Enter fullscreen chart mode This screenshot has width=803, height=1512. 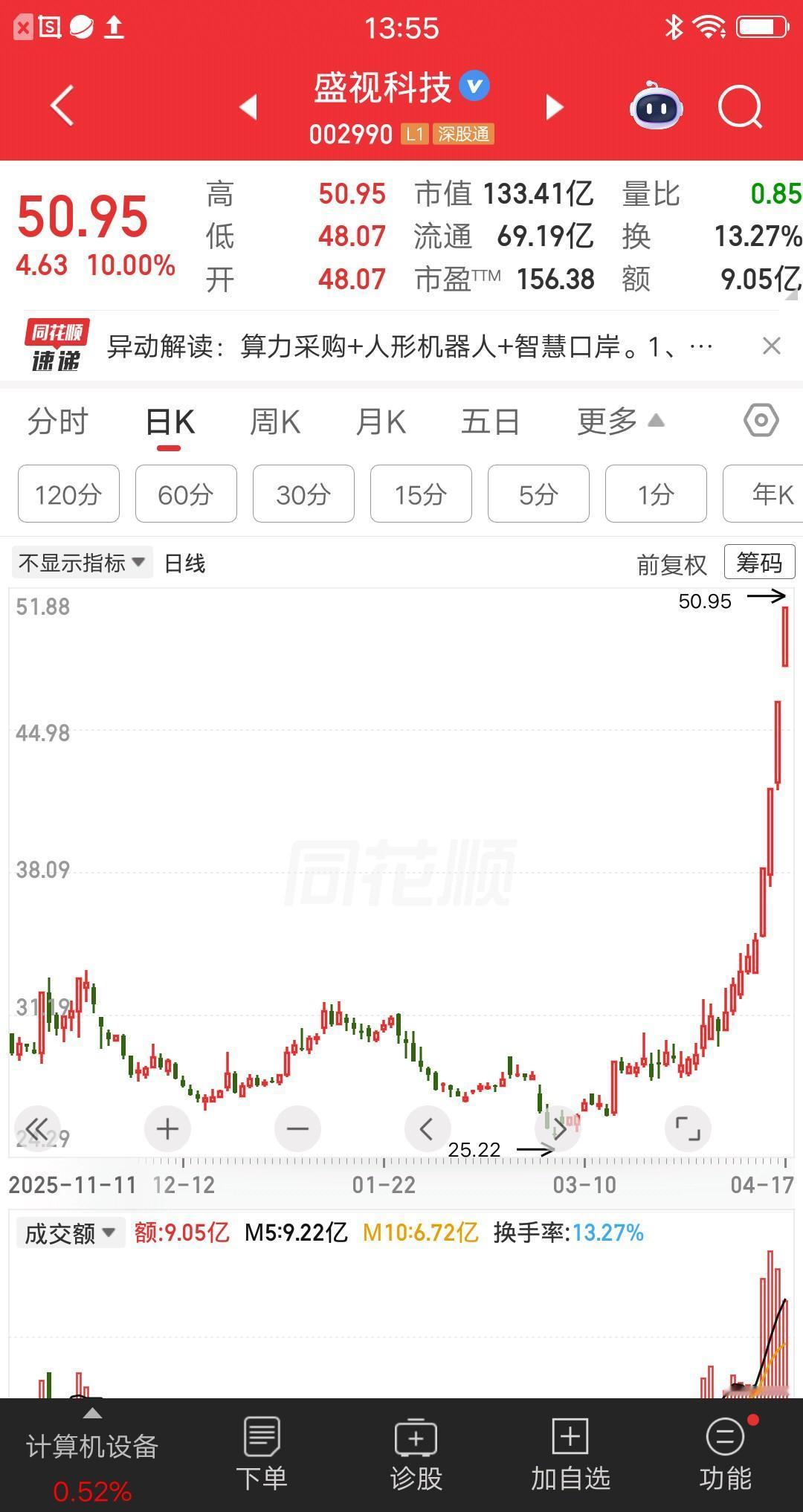[x=687, y=1128]
